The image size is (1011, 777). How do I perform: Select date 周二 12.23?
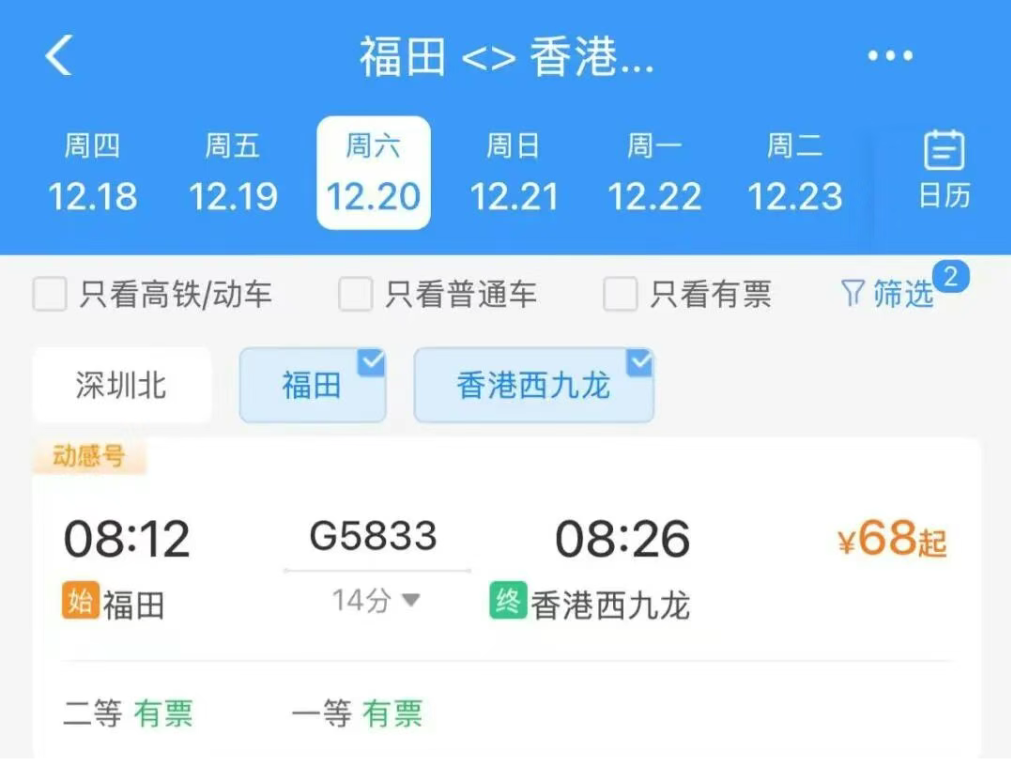[795, 174]
